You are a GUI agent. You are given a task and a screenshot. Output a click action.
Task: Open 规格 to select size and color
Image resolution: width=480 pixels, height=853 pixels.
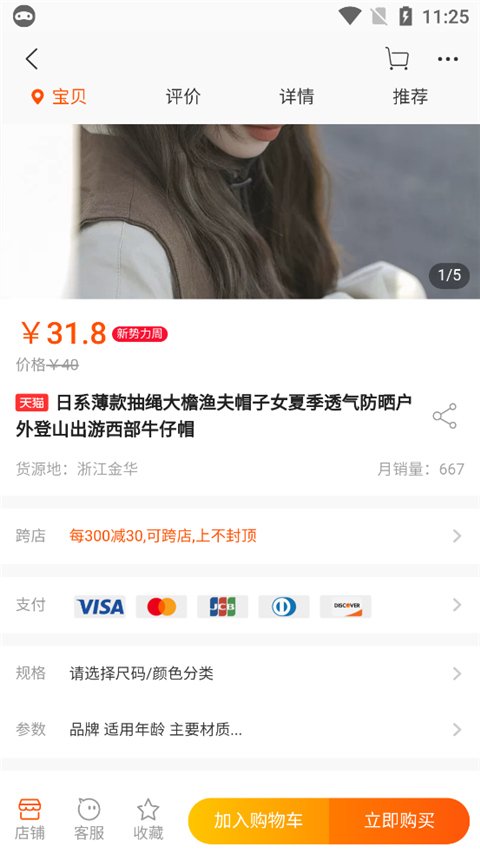click(x=240, y=673)
